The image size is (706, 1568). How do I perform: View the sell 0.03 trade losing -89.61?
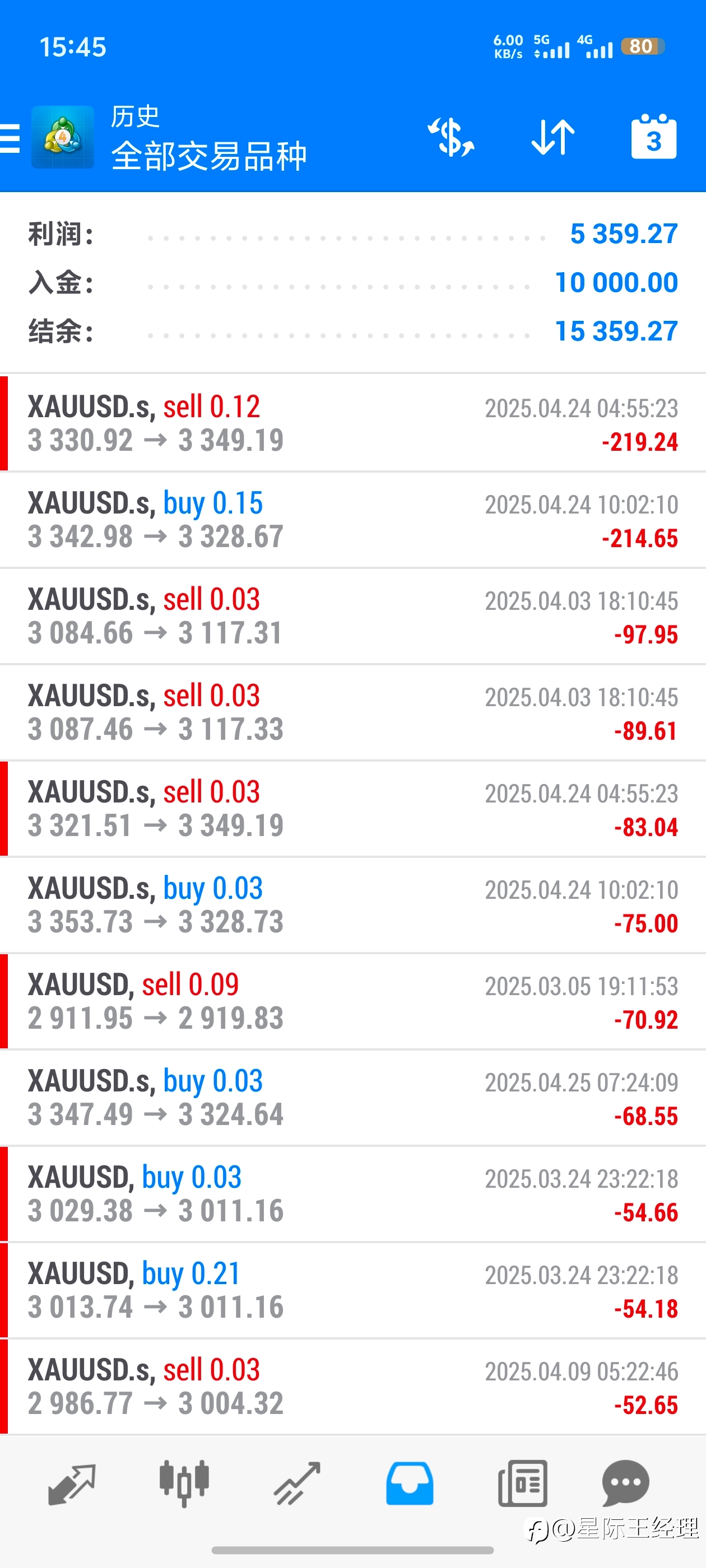coord(352,712)
